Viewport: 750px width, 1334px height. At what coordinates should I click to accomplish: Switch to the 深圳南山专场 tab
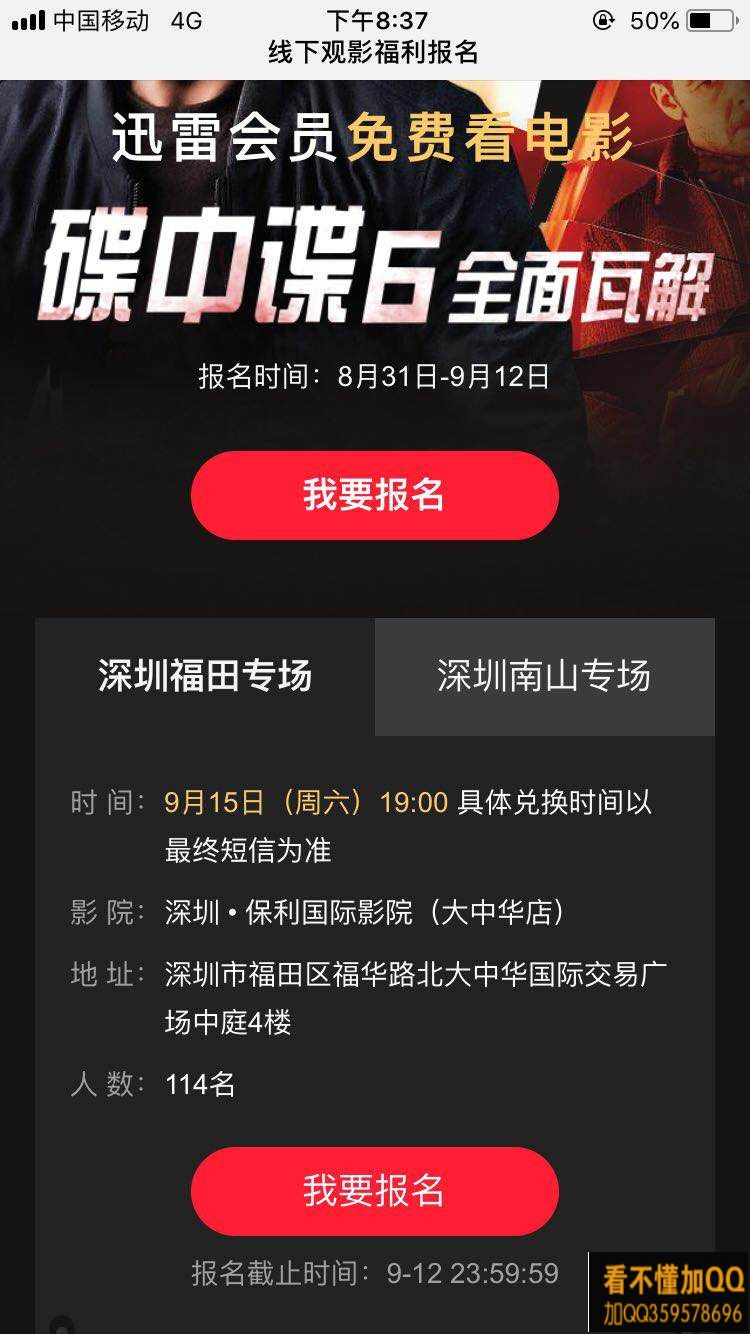[x=544, y=676]
